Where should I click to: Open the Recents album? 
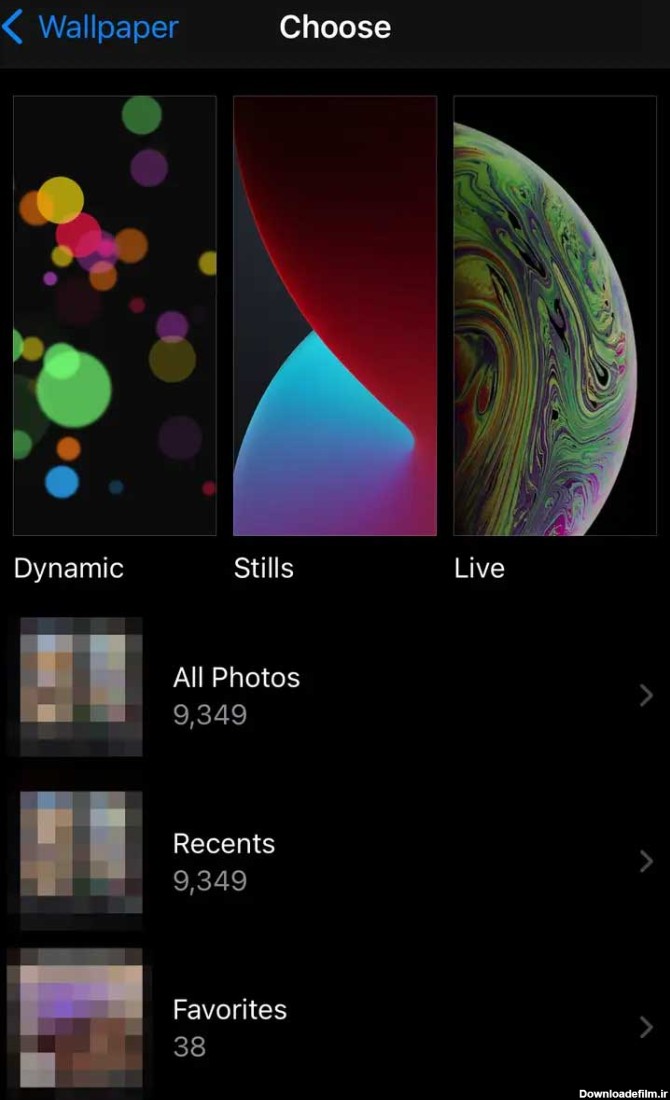click(x=335, y=862)
